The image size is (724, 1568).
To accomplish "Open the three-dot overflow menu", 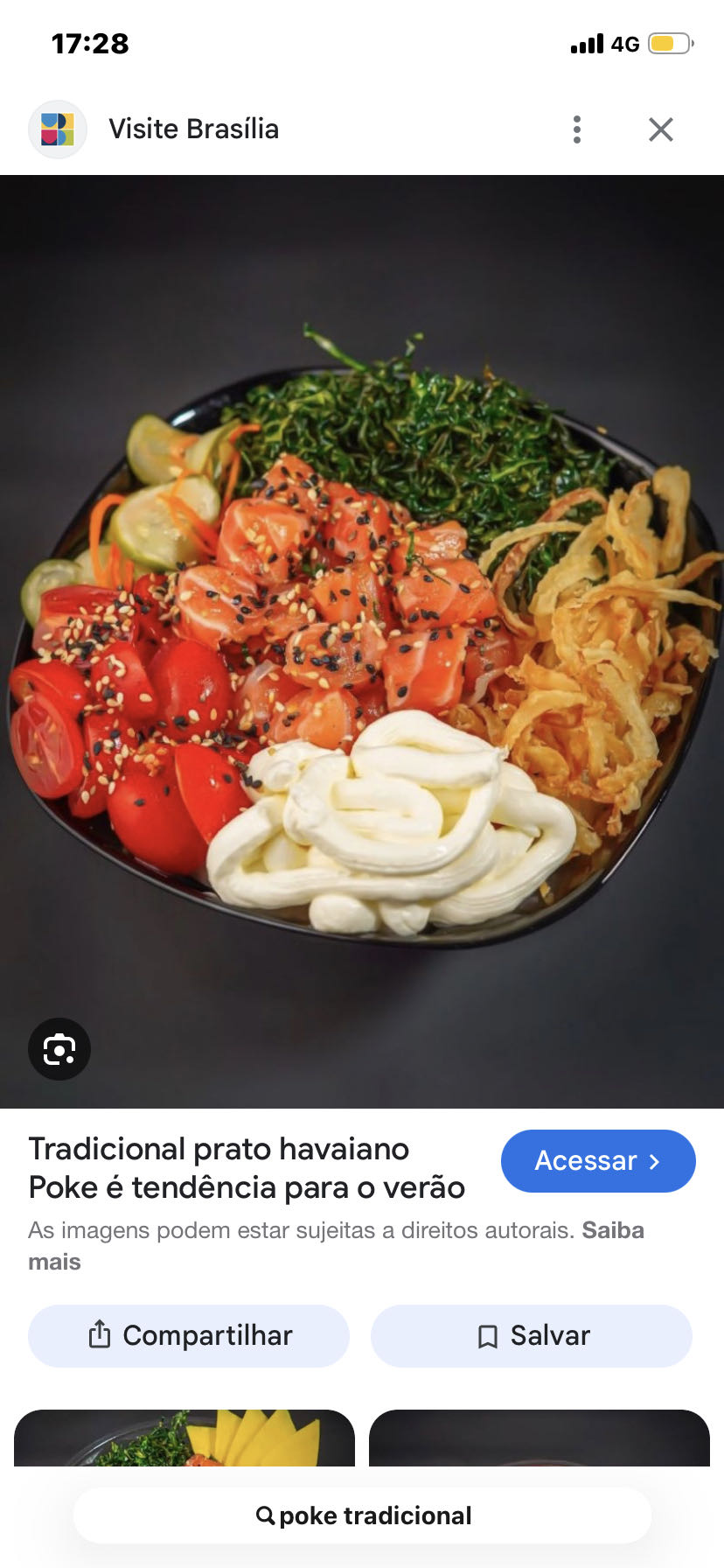I will 576,129.
